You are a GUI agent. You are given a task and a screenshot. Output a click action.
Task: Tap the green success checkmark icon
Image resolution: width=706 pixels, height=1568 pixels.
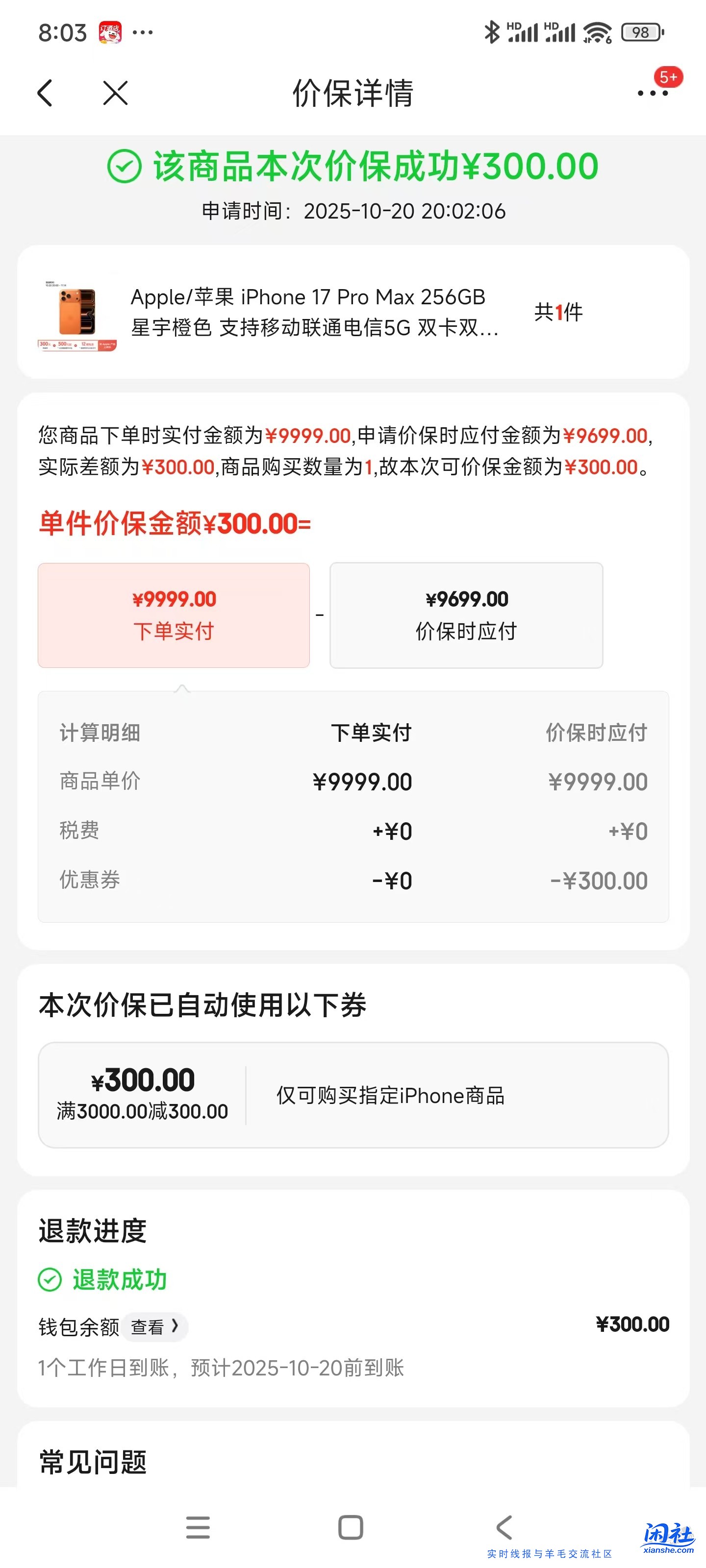124,166
